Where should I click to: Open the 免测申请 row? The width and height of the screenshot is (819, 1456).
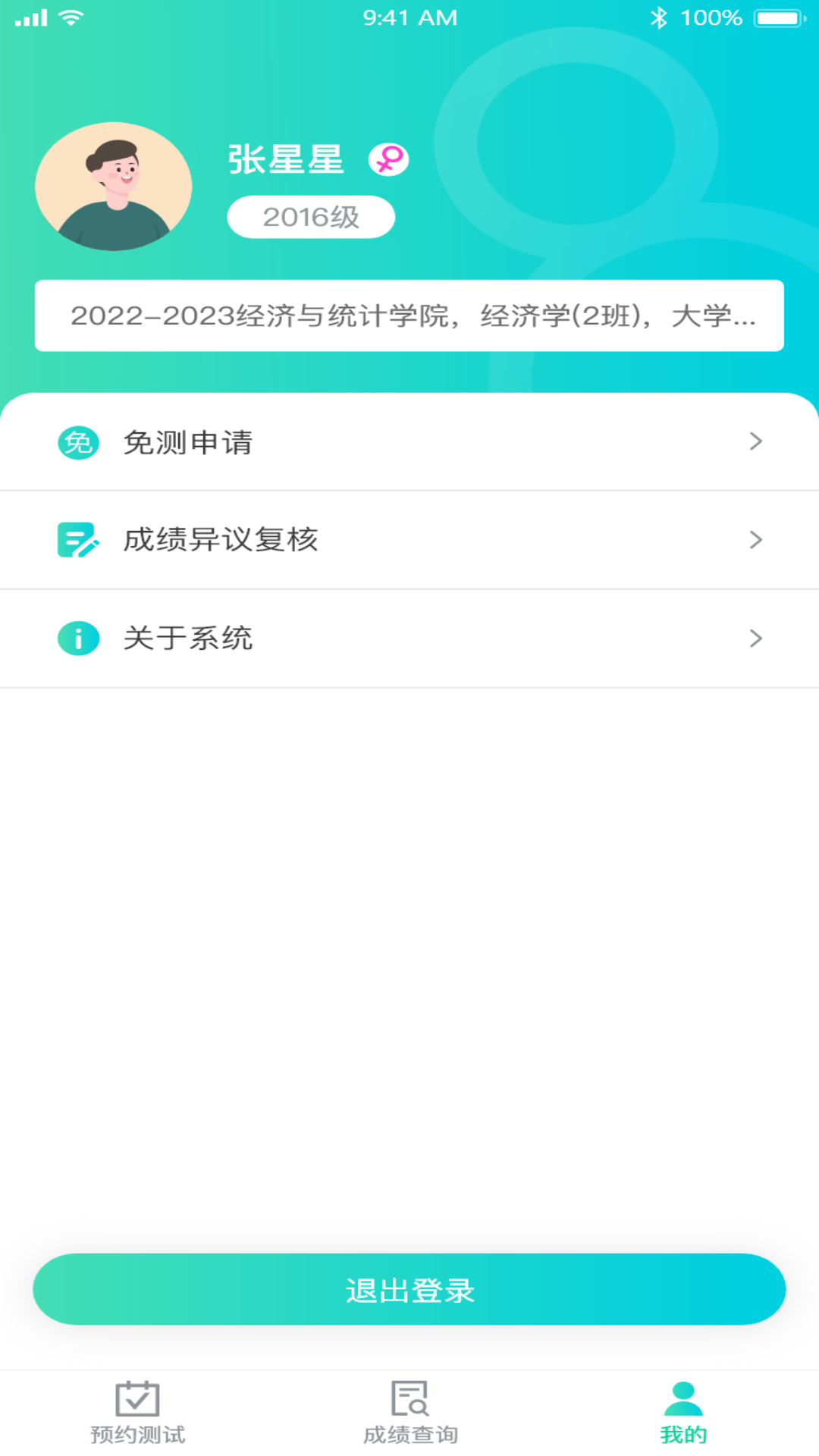pyautogui.click(x=409, y=442)
